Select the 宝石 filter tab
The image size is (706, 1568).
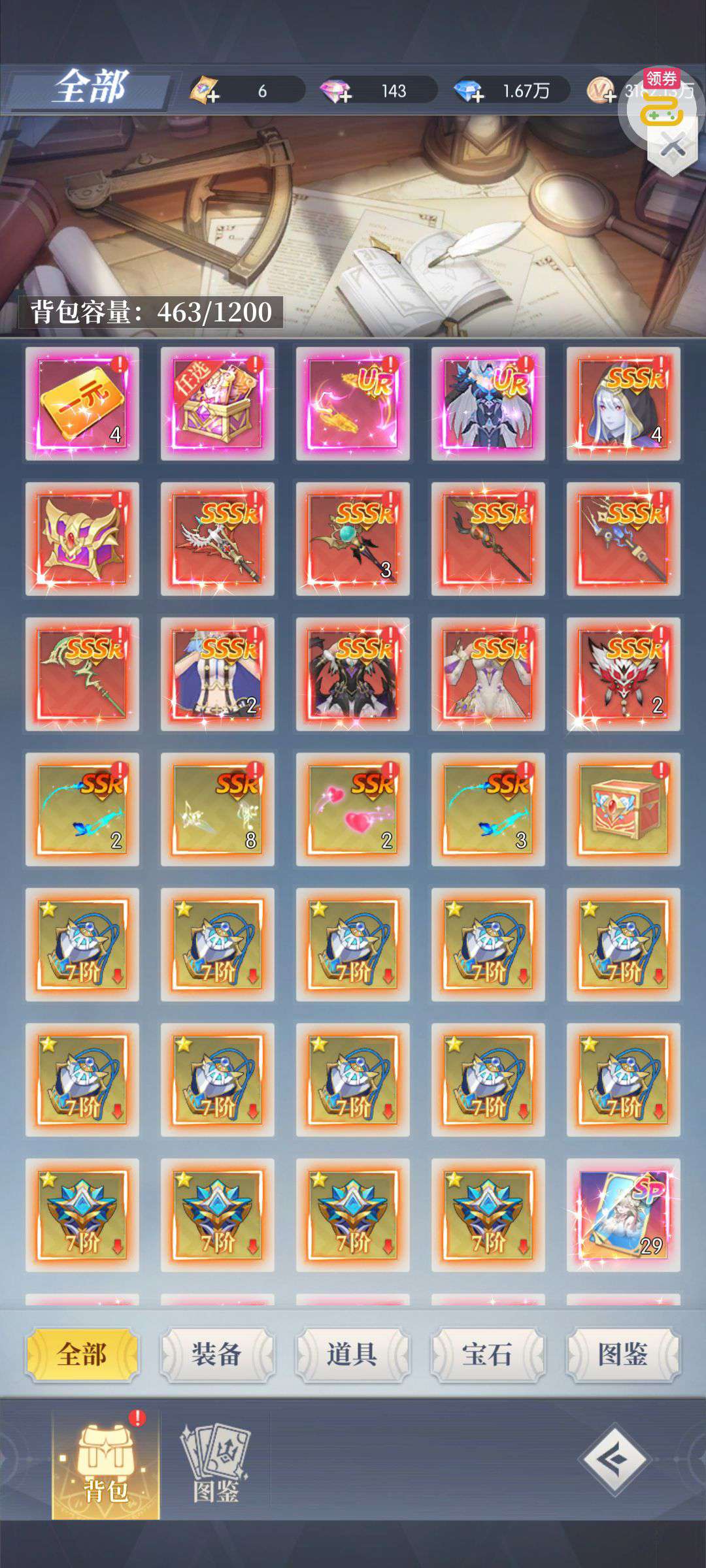[488, 1354]
